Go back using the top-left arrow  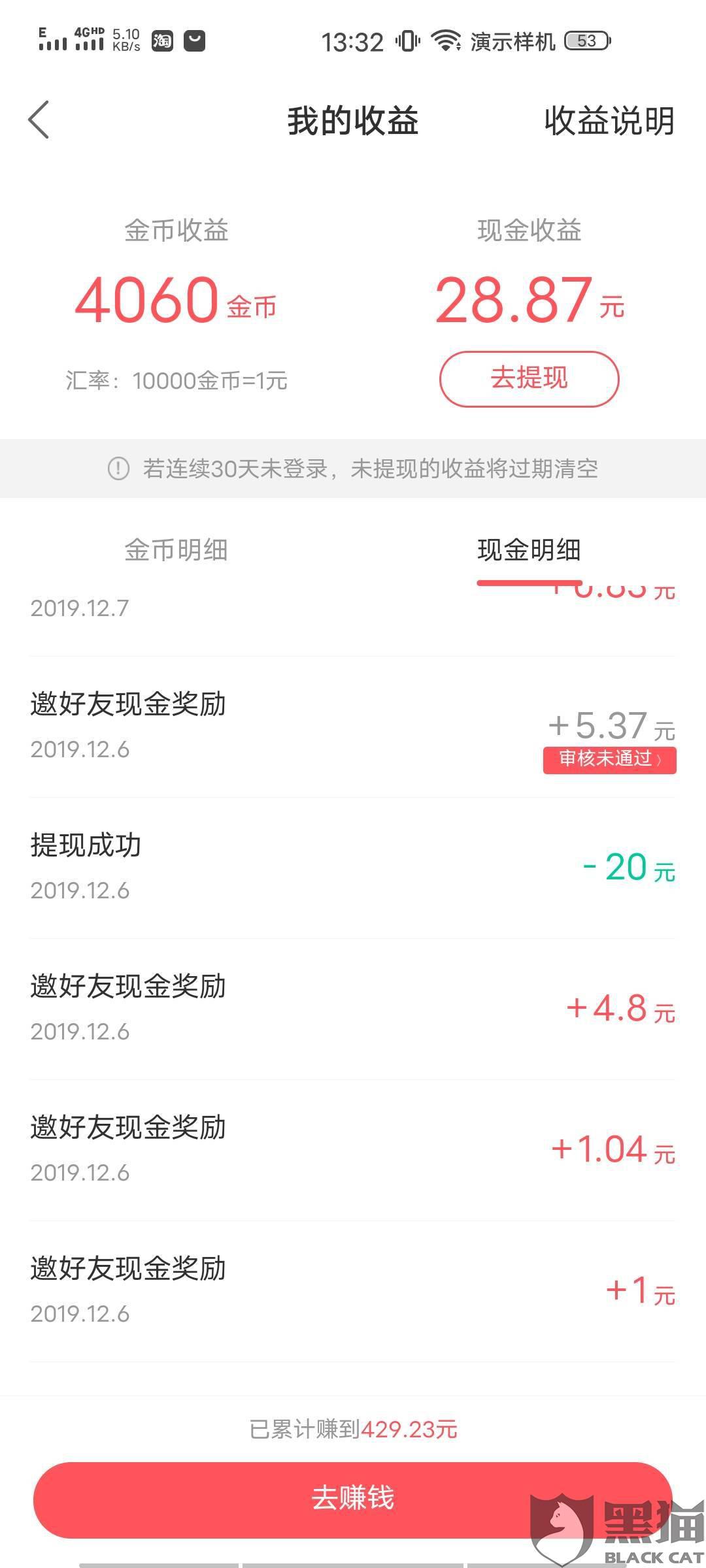click(39, 120)
